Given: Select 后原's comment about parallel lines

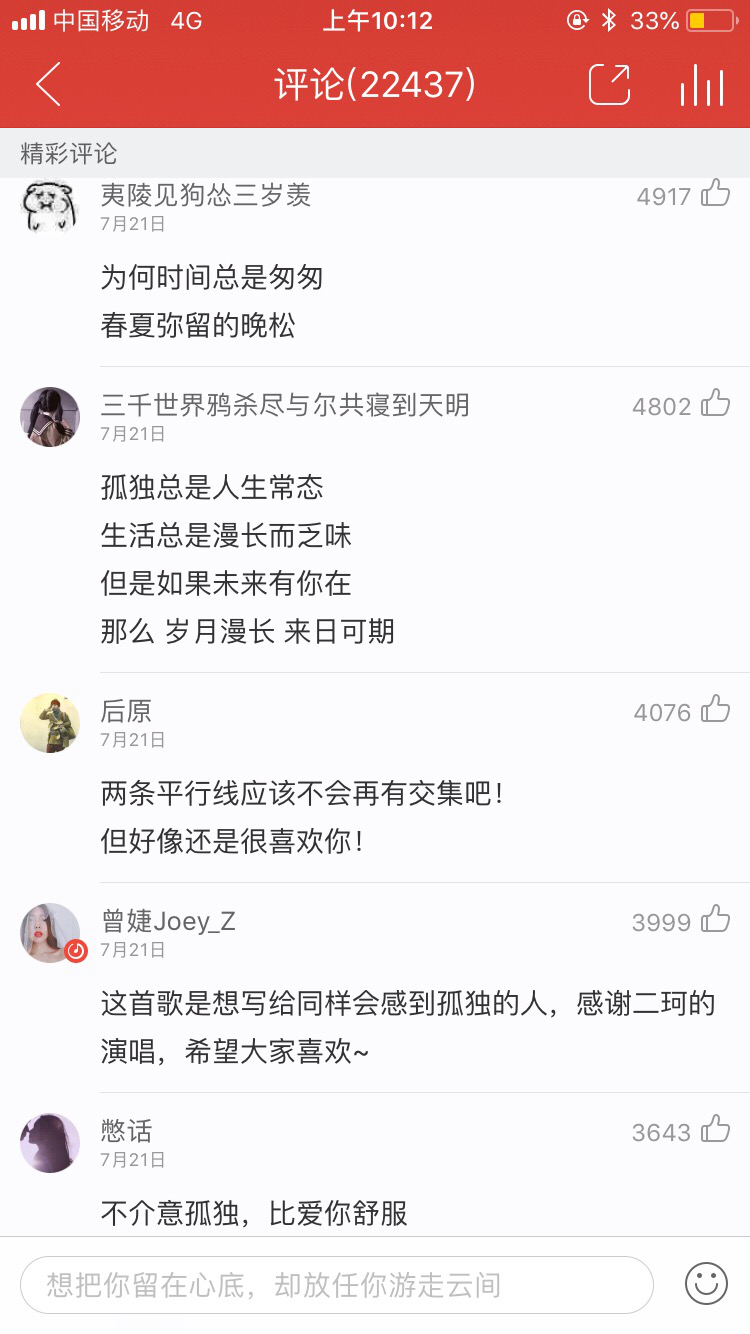Looking at the screenshot, I should (301, 818).
